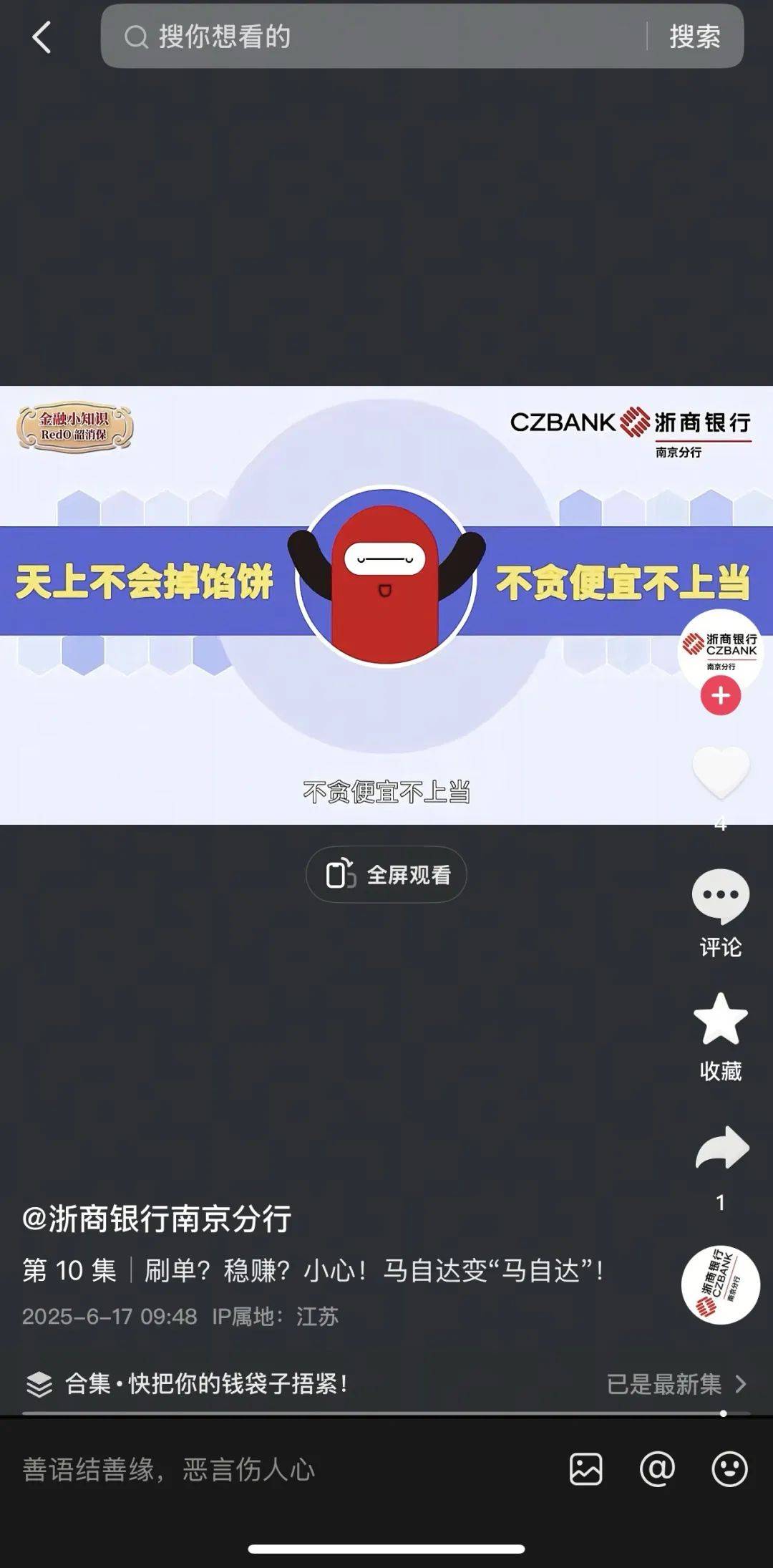The height and width of the screenshot is (1568, 773).
Task: Follow the account with the red plus
Action: pos(720,696)
